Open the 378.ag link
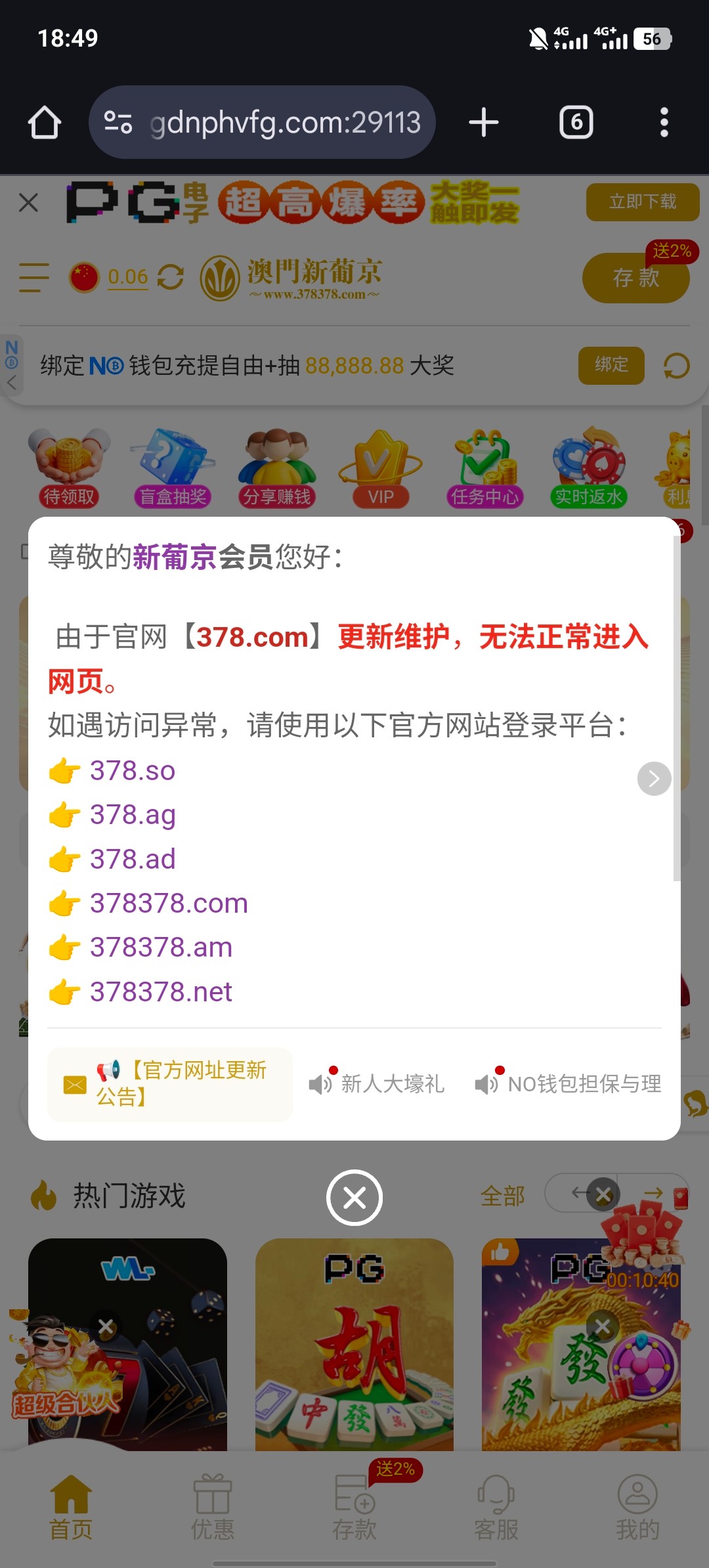The height and width of the screenshot is (1568, 709). pos(132,815)
